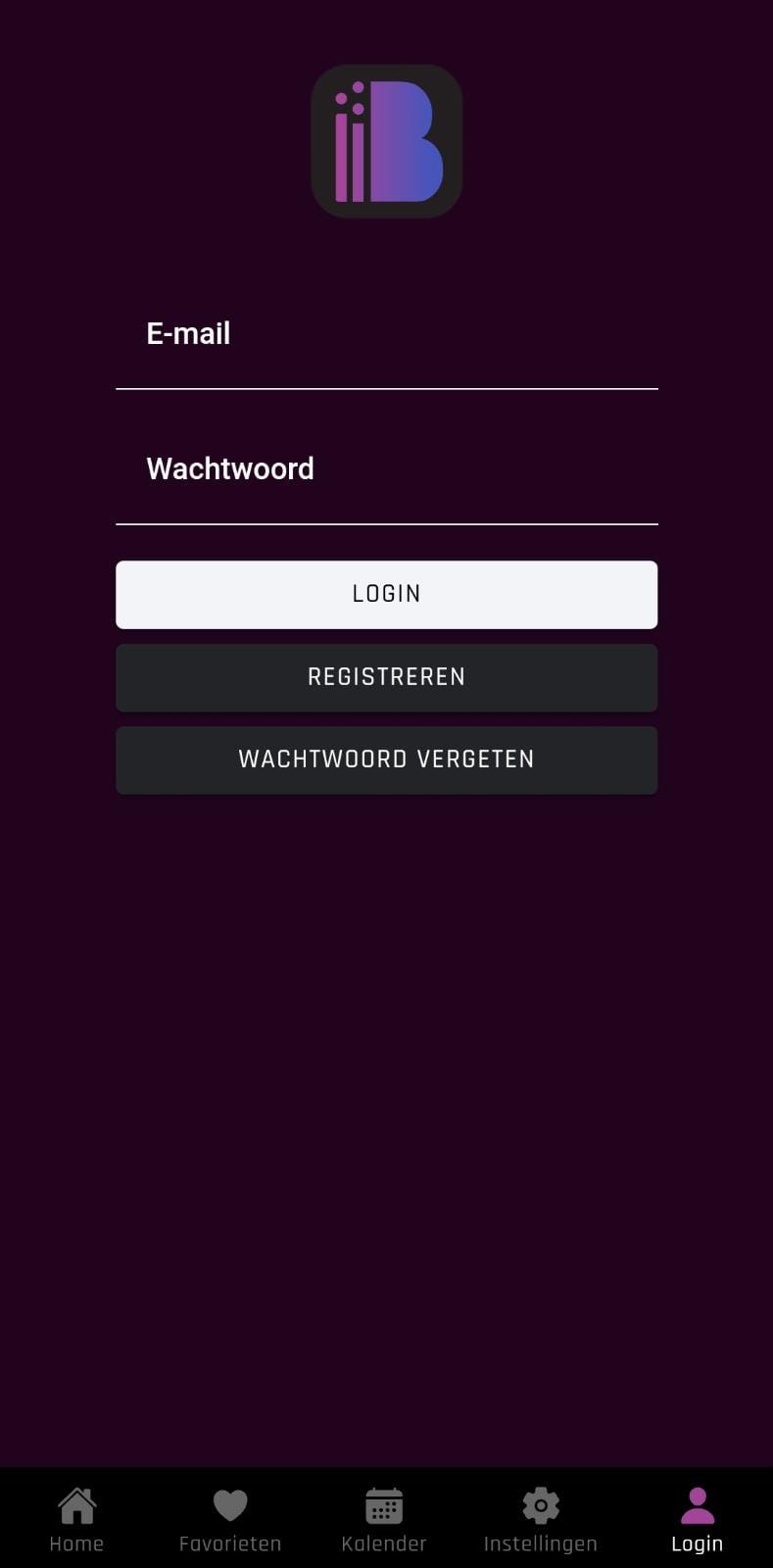Go to the Kalender tab
The height and width of the screenshot is (1568, 773).
click(x=384, y=1519)
